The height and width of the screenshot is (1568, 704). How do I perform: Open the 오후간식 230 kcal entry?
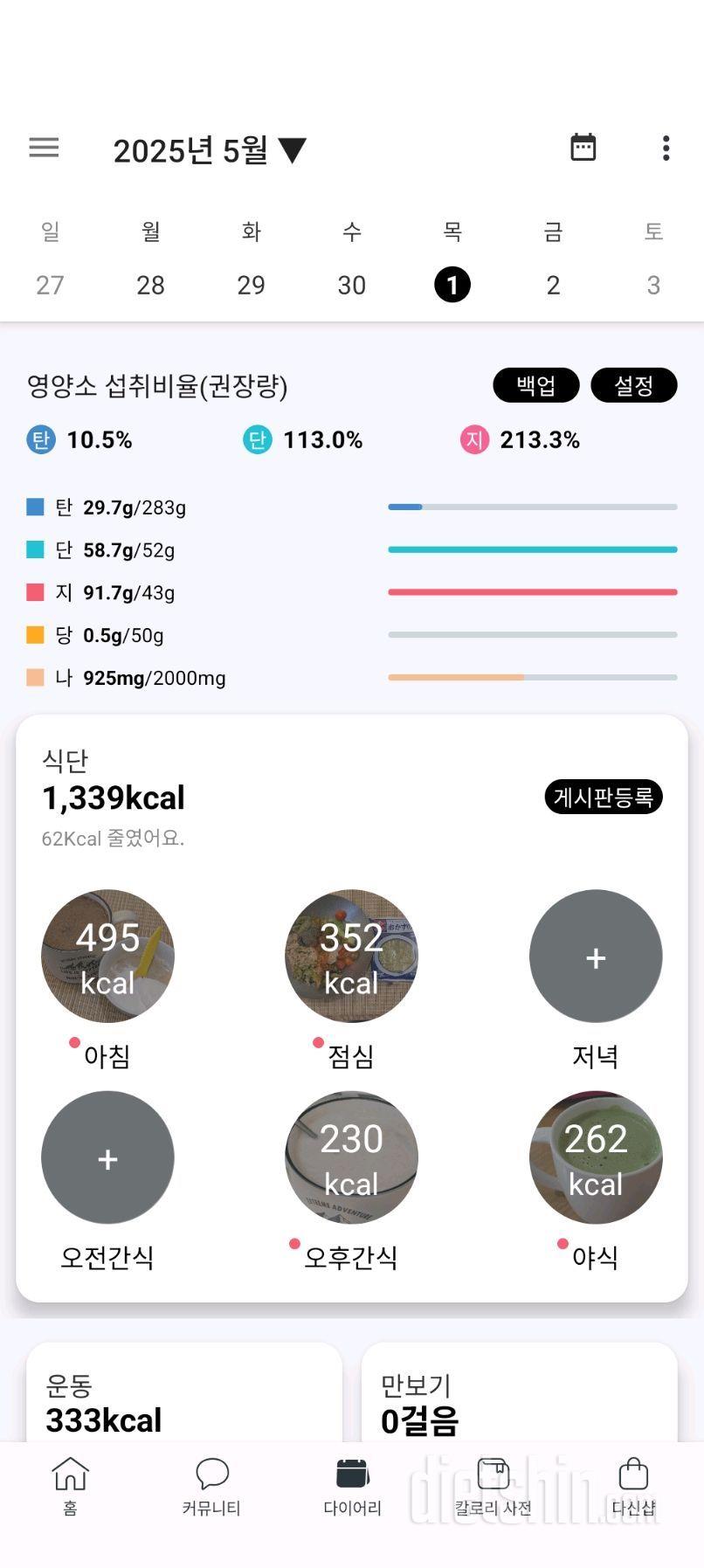click(351, 1157)
